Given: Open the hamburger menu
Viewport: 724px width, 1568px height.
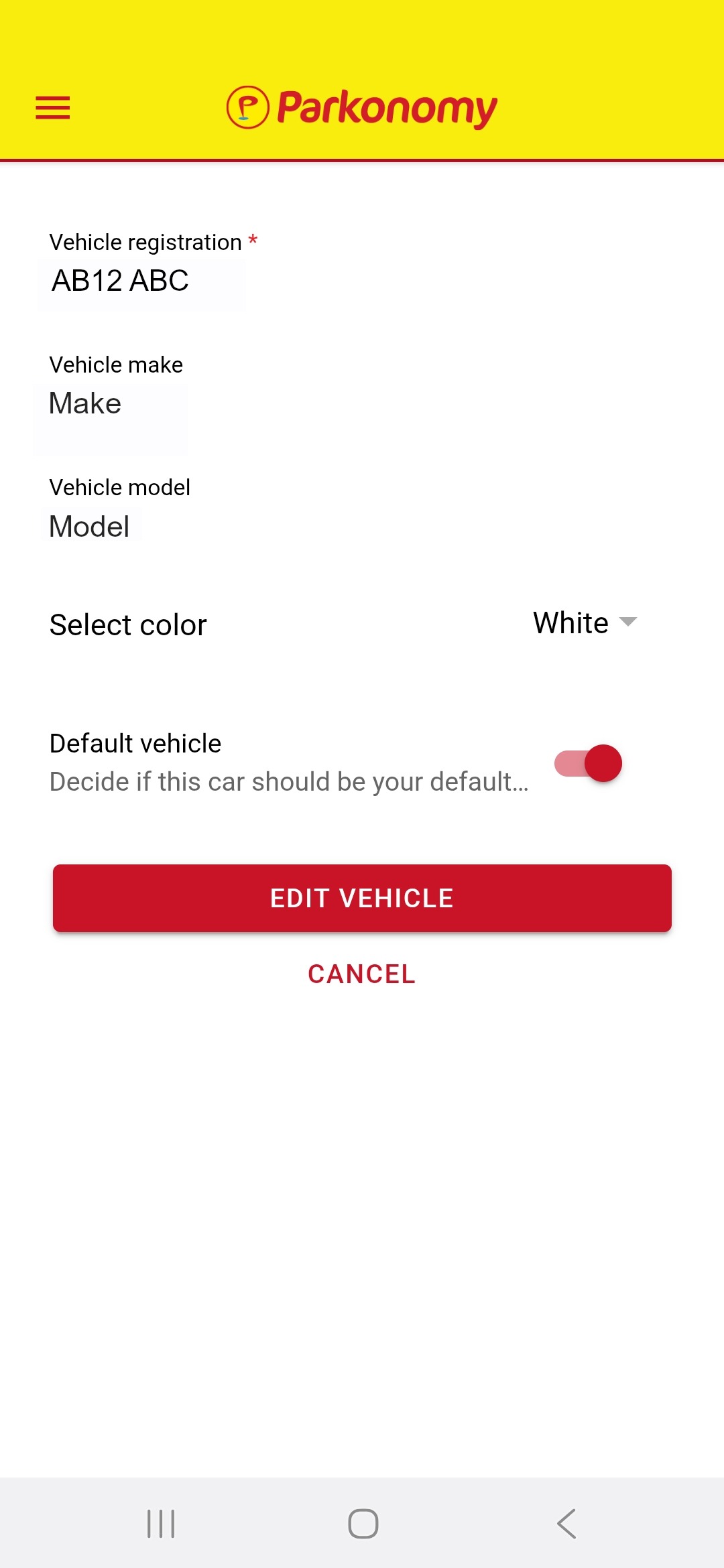Looking at the screenshot, I should (53, 108).
